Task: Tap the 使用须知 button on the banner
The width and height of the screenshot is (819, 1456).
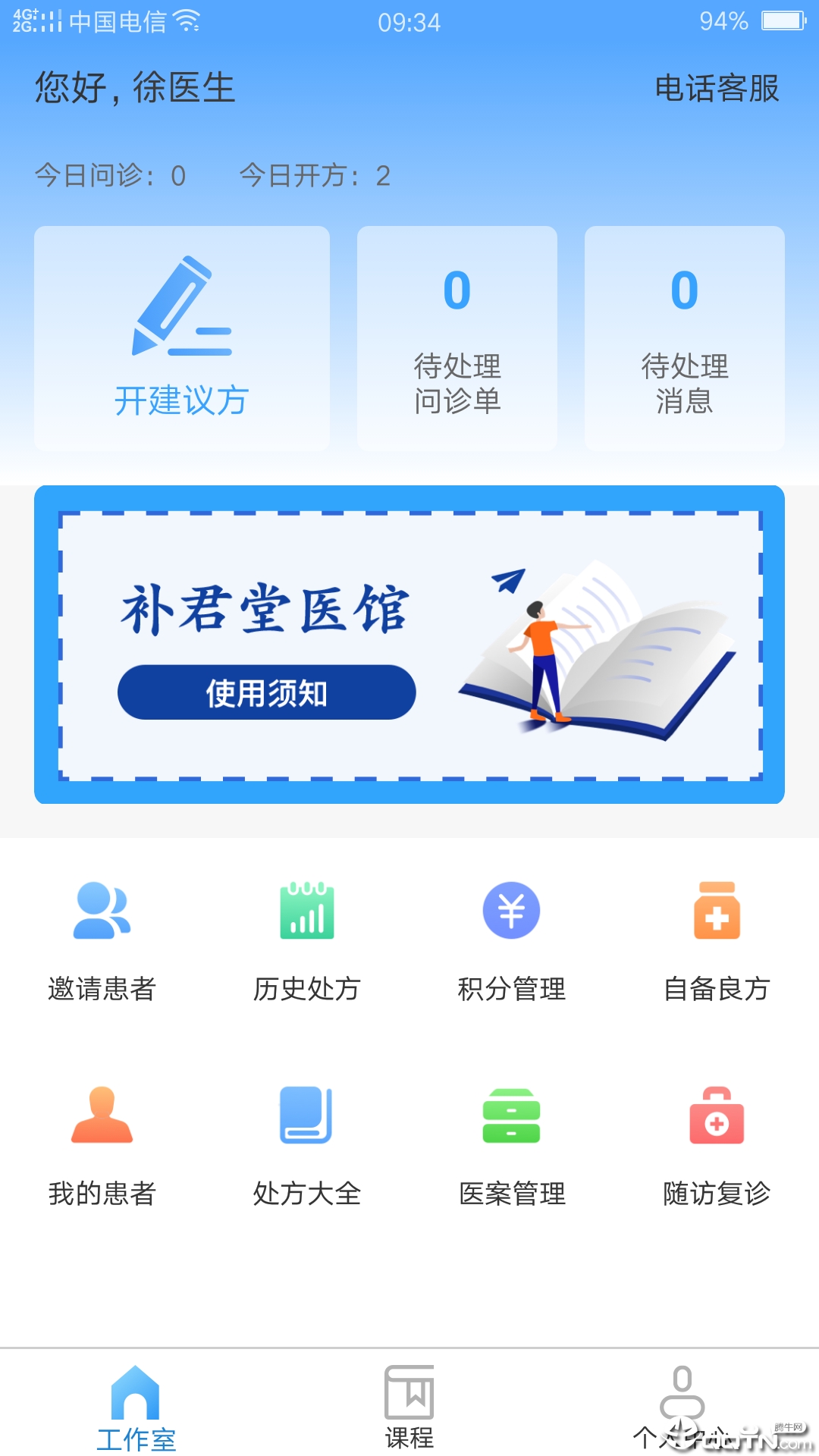Action: click(x=266, y=692)
